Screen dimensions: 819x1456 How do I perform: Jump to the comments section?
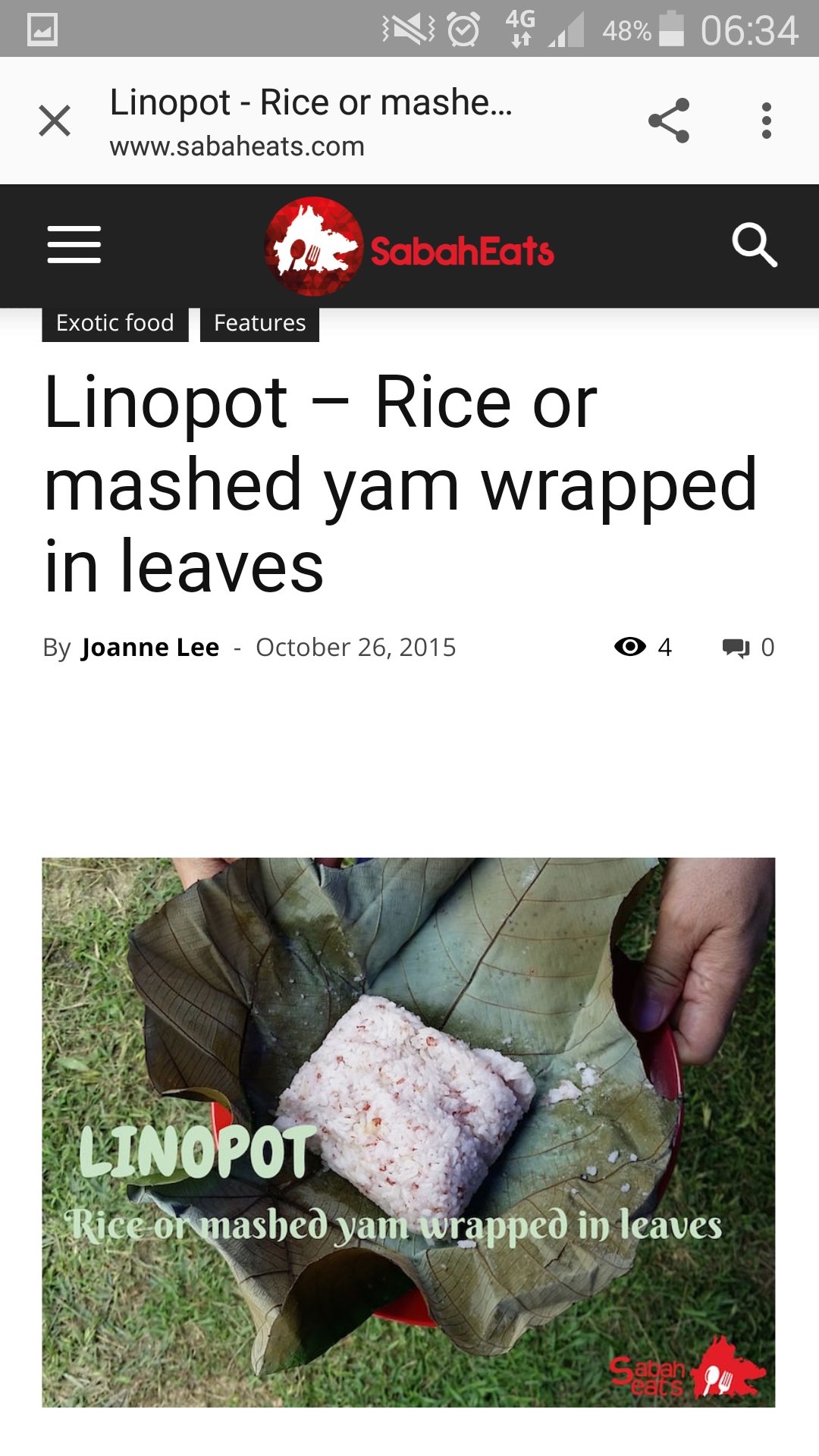tap(748, 648)
